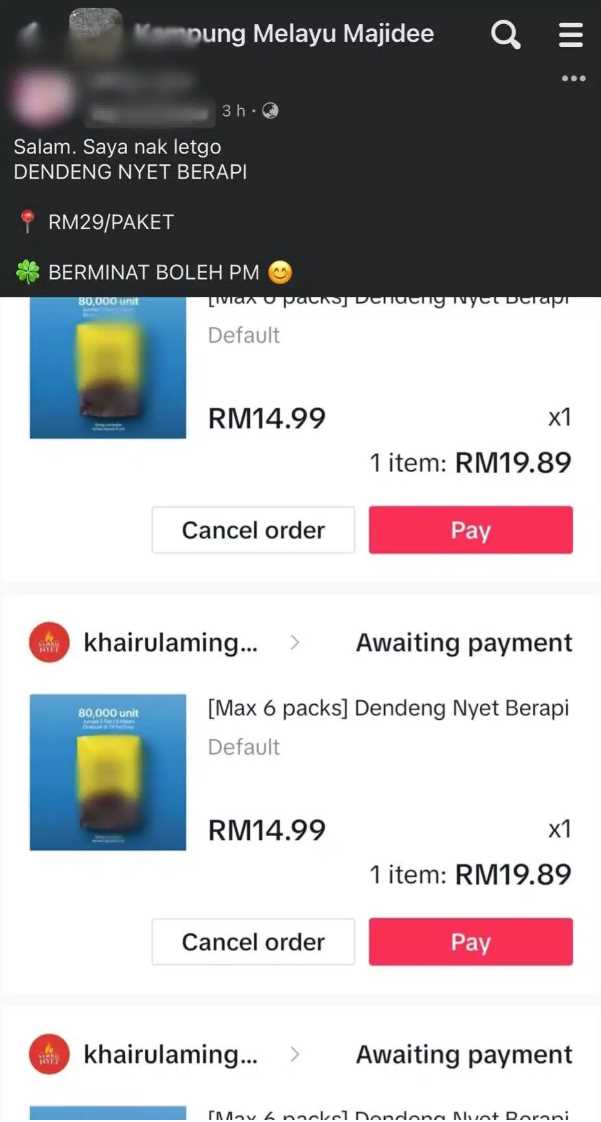The height and width of the screenshot is (1122, 601).
Task: Open the Kampung Melayu Majidee group page
Action: click(285, 34)
